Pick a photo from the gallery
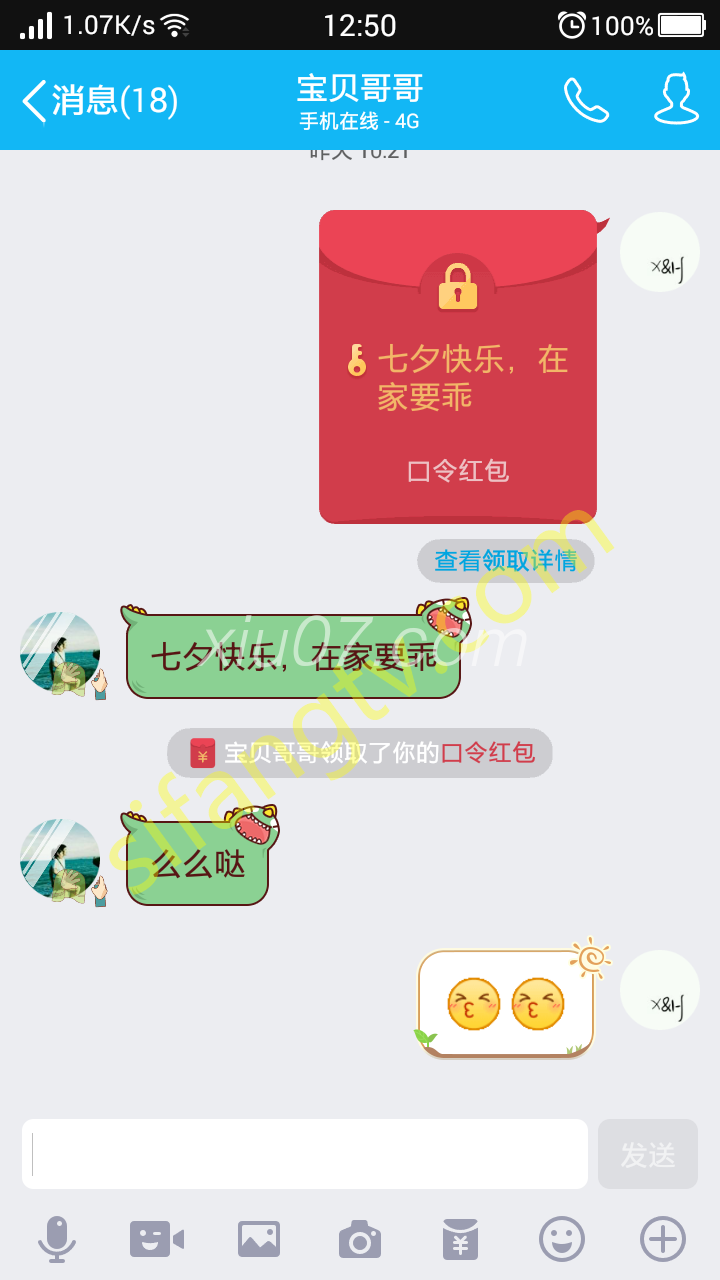This screenshot has width=720, height=1280. tap(259, 1240)
